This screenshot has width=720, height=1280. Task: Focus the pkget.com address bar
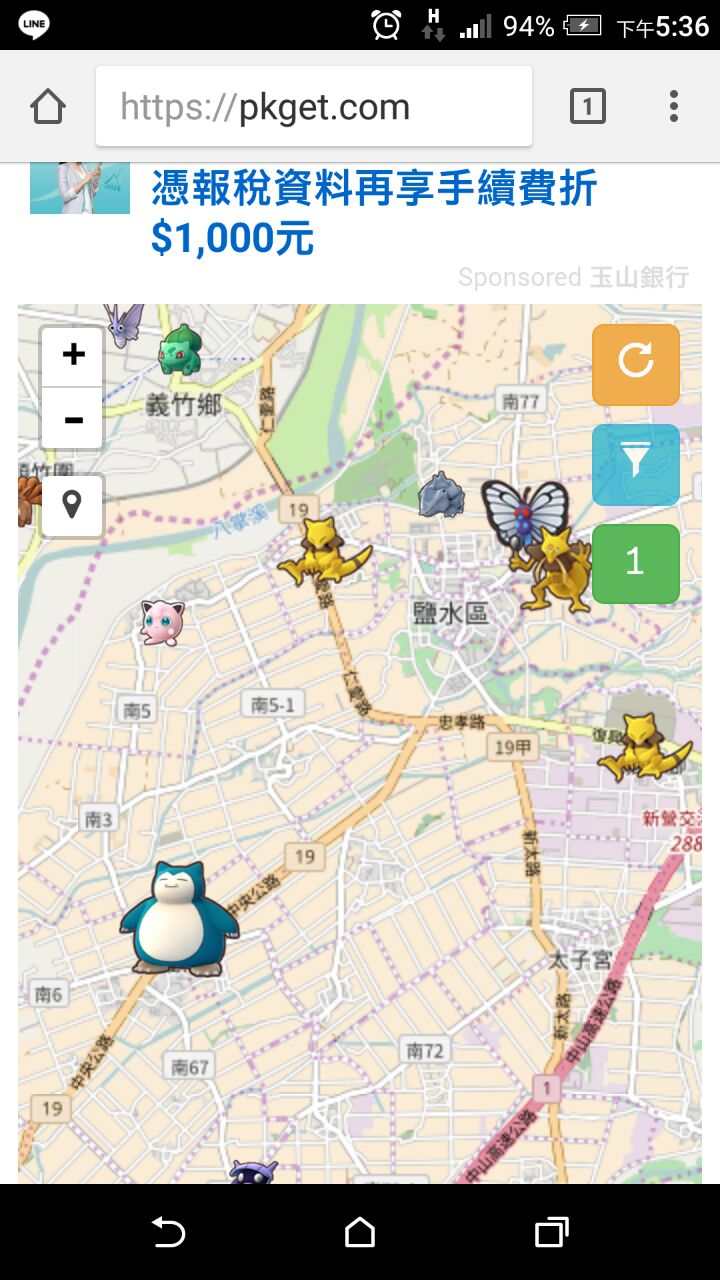coord(314,107)
